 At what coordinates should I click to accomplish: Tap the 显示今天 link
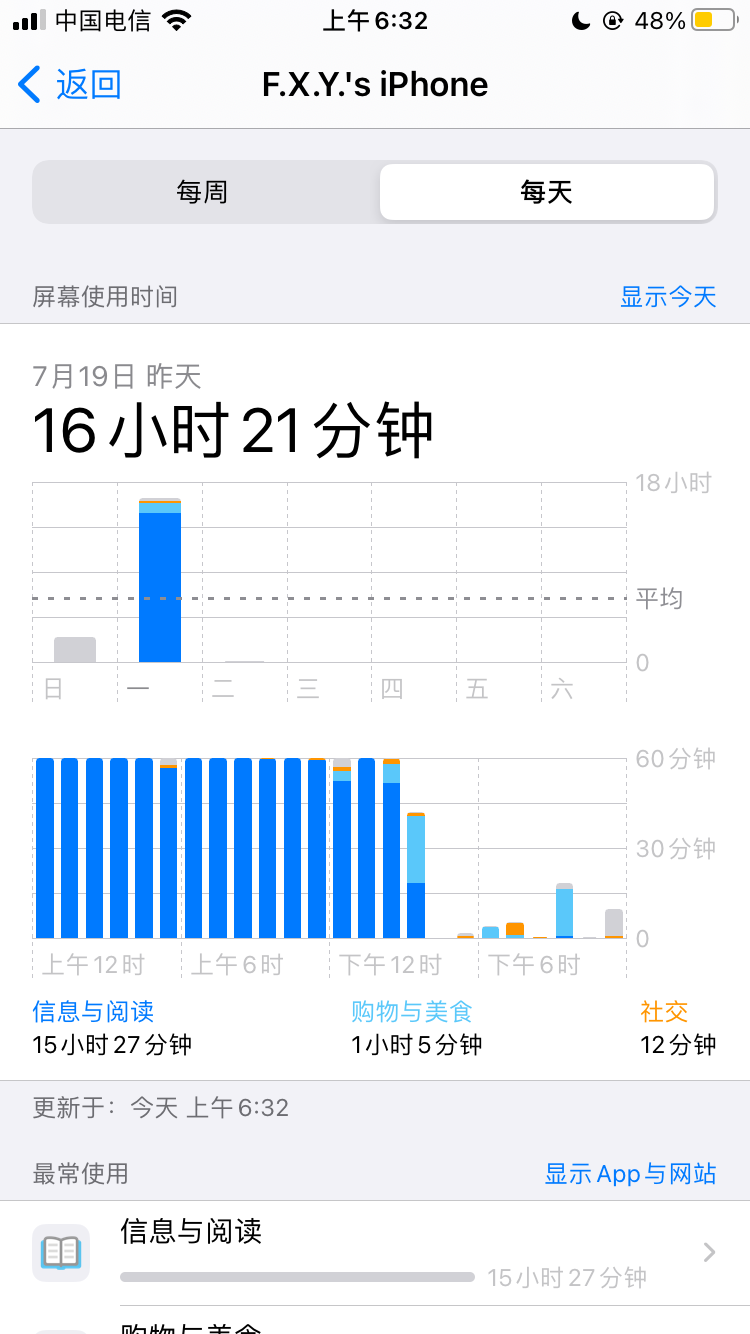coord(668,297)
